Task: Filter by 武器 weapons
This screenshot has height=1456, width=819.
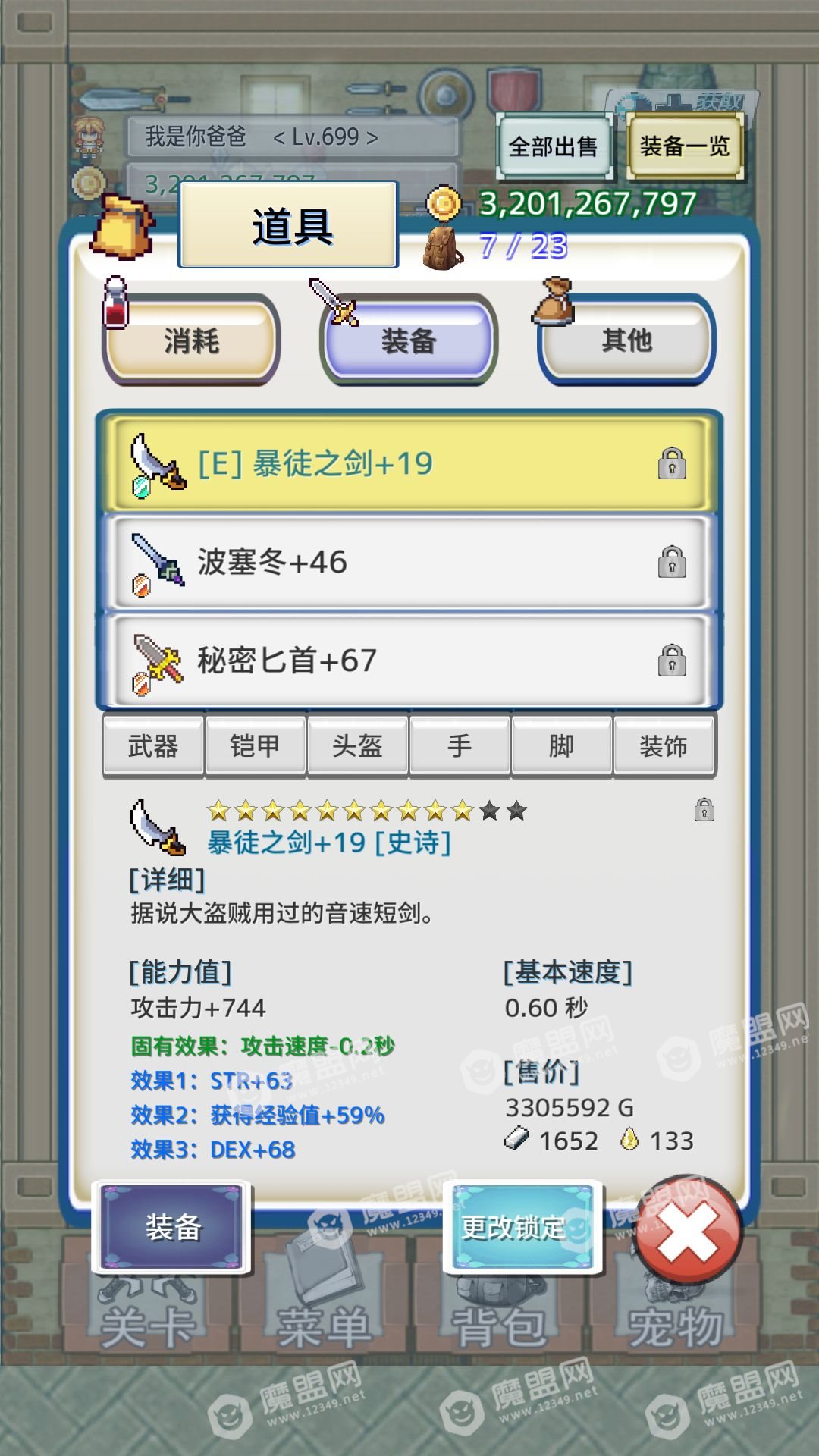Action: 153,746
